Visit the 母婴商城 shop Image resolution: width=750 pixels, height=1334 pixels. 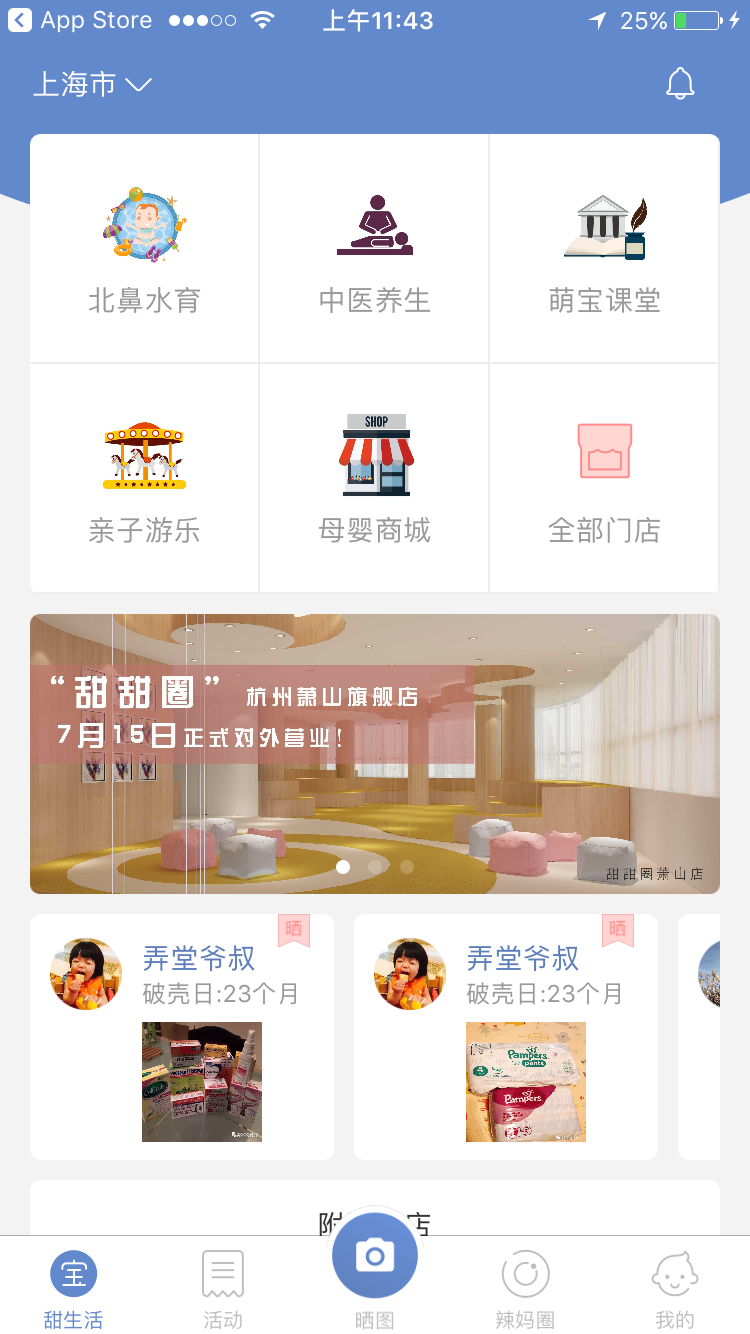(x=374, y=478)
